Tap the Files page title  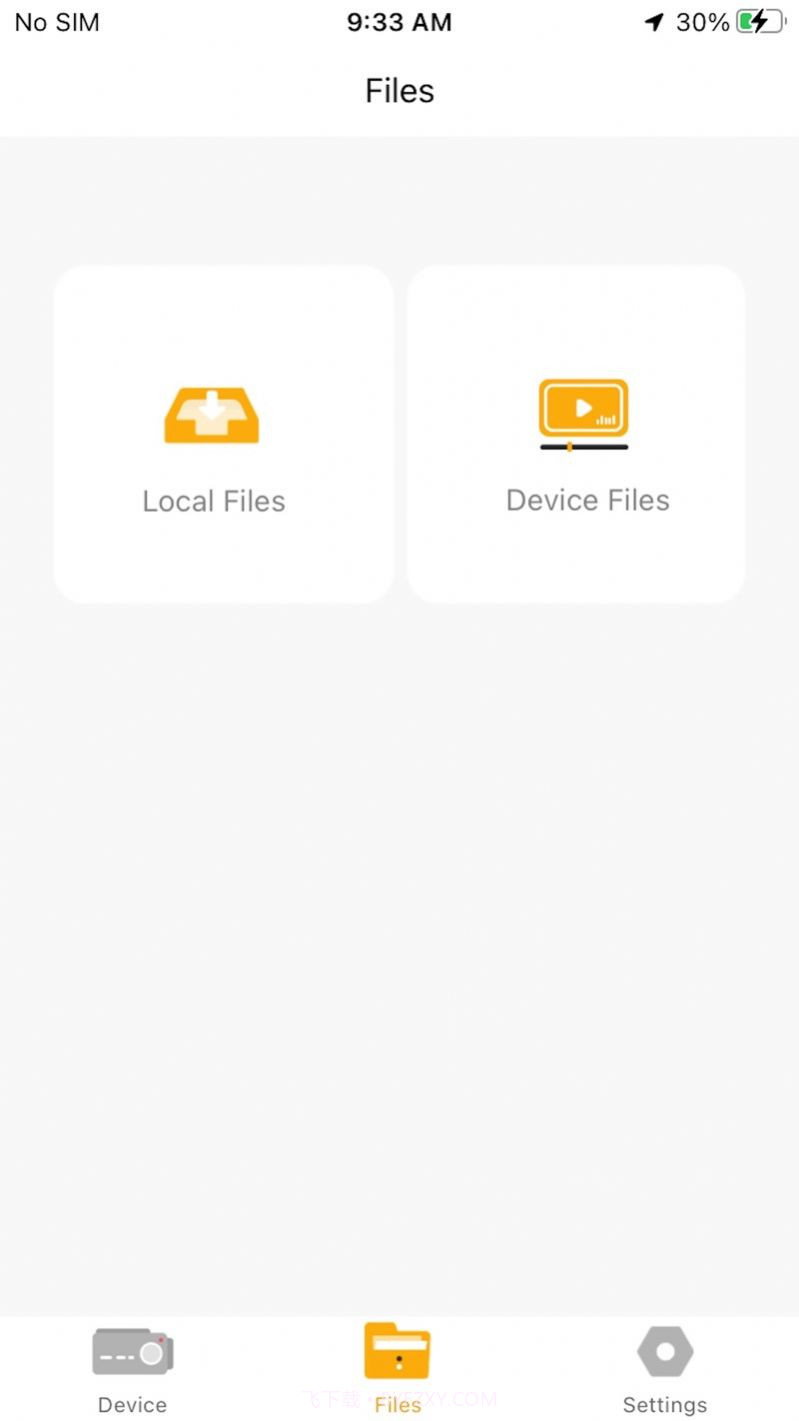(399, 90)
